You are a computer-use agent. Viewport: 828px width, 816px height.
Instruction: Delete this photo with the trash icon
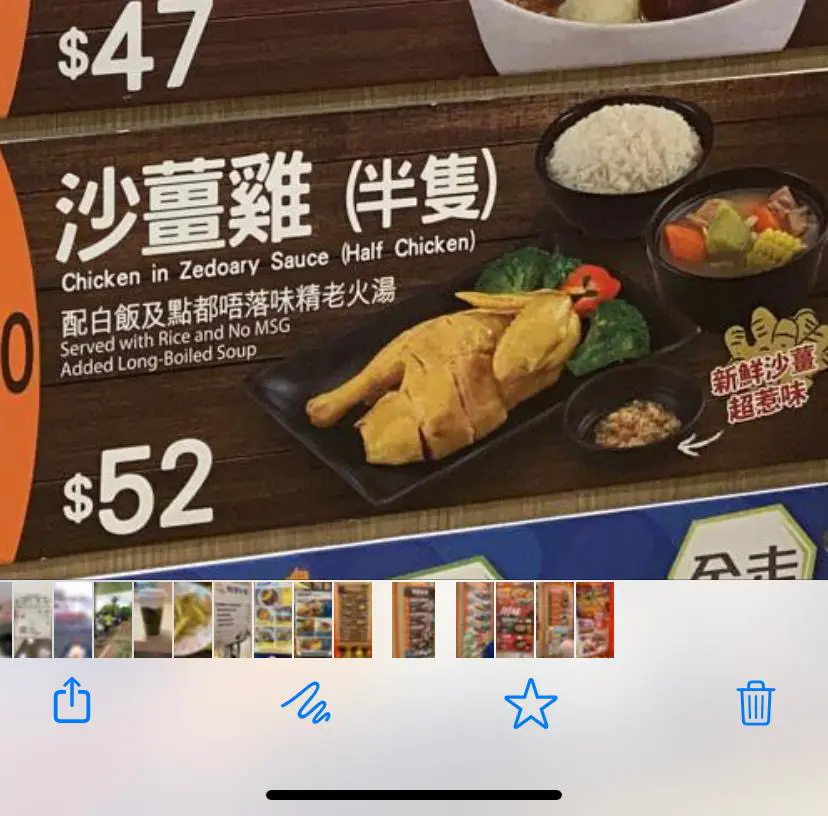(x=755, y=703)
